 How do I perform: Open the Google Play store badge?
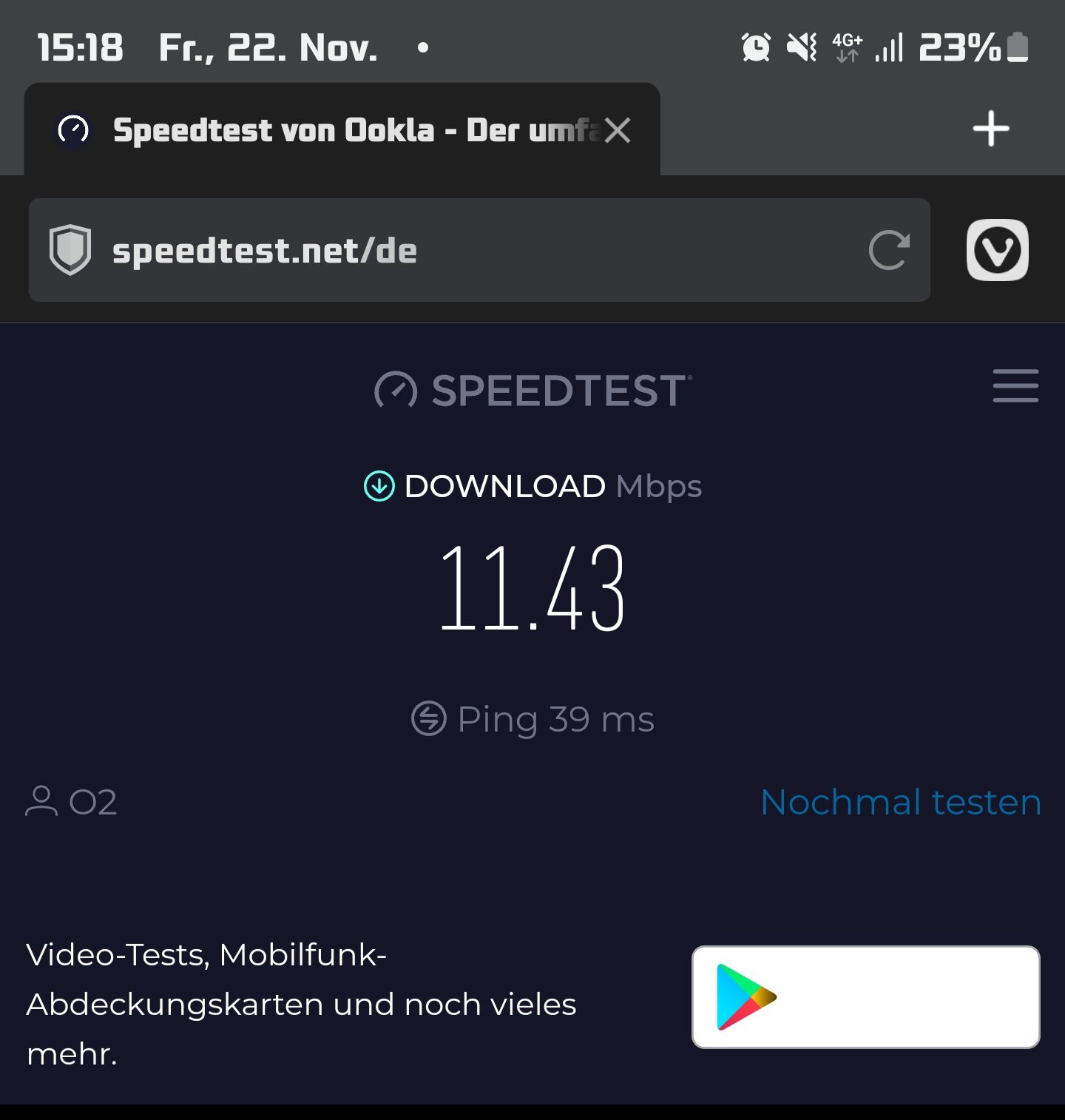pos(865,996)
